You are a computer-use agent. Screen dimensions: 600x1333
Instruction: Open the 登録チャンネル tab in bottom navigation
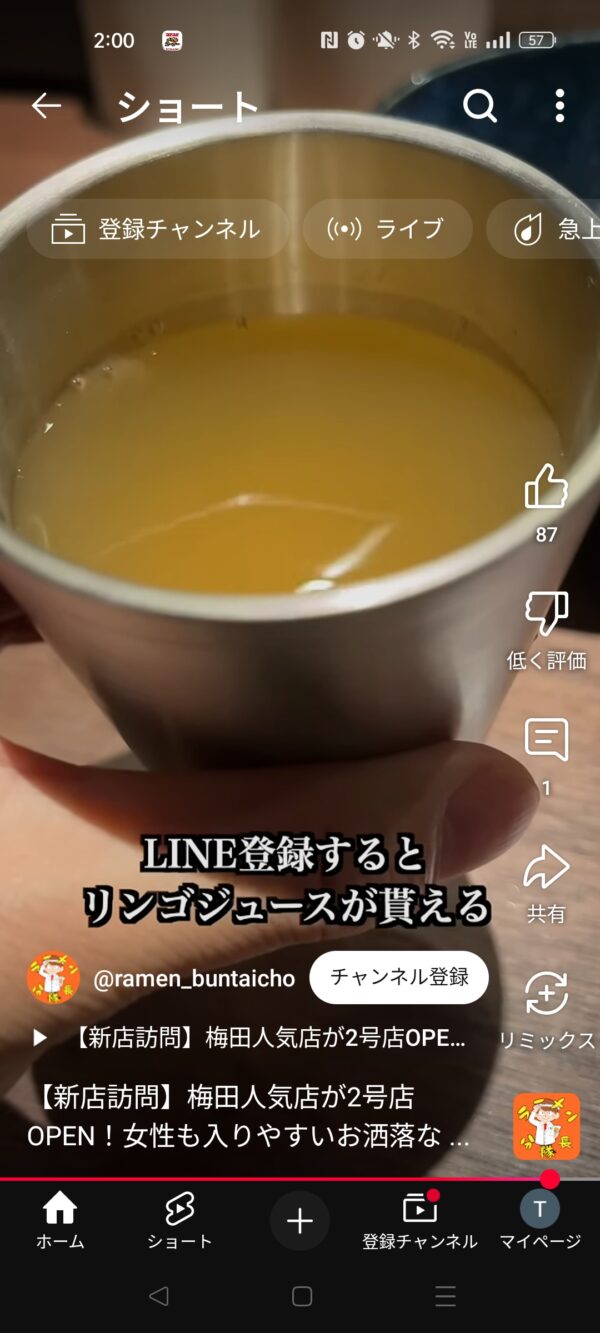[x=420, y=1221]
